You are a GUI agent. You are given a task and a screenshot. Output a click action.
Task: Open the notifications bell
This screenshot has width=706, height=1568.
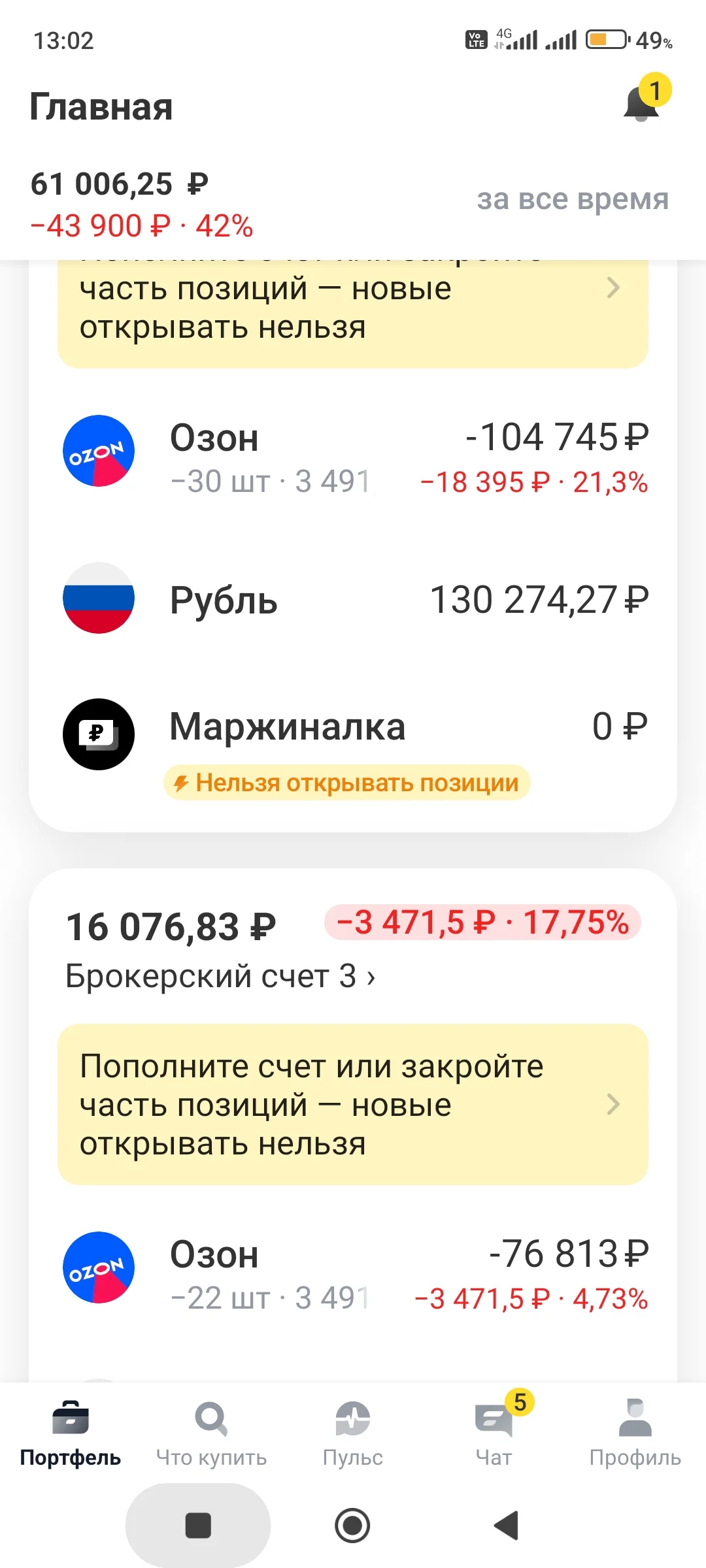(x=642, y=103)
